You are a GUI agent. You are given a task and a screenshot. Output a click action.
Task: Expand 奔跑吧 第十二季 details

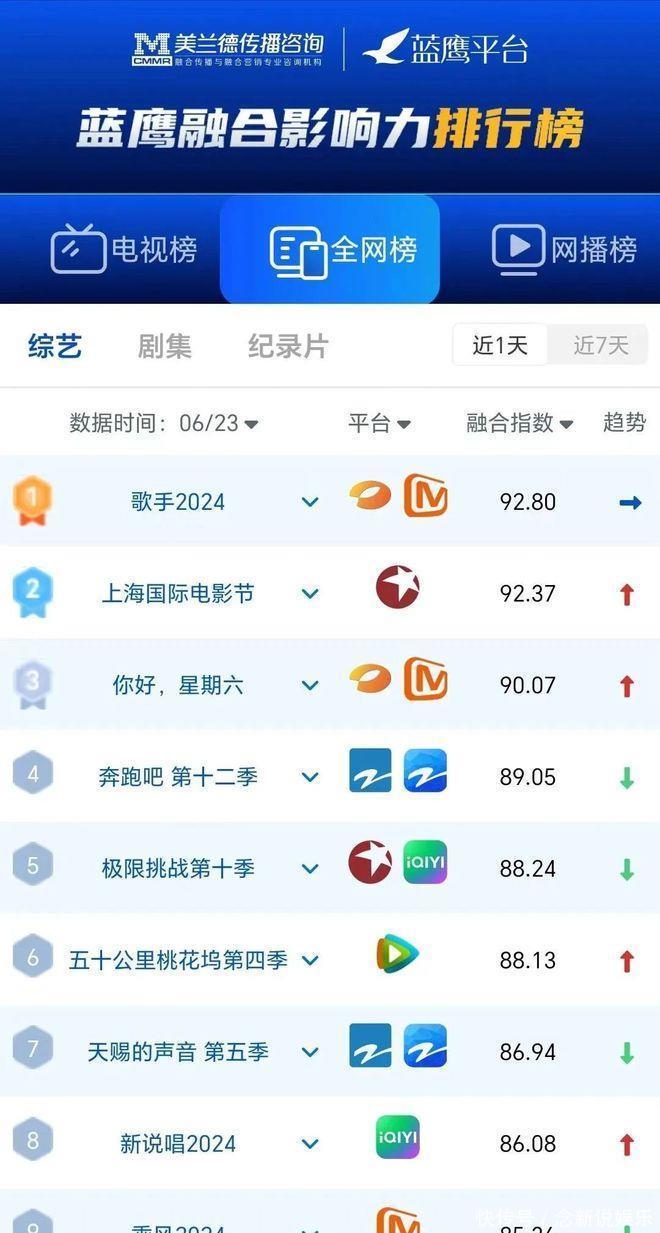pos(310,777)
